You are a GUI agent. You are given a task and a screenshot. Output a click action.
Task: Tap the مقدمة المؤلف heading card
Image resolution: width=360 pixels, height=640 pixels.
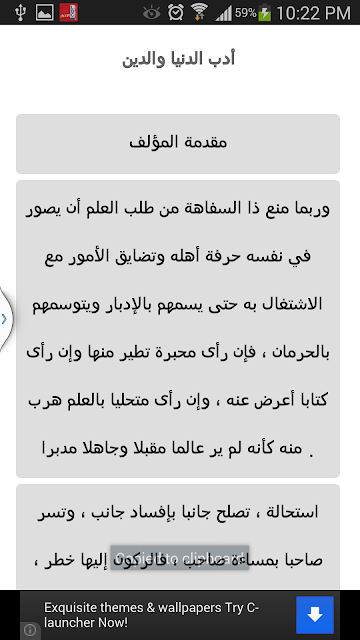[x=178, y=144]
